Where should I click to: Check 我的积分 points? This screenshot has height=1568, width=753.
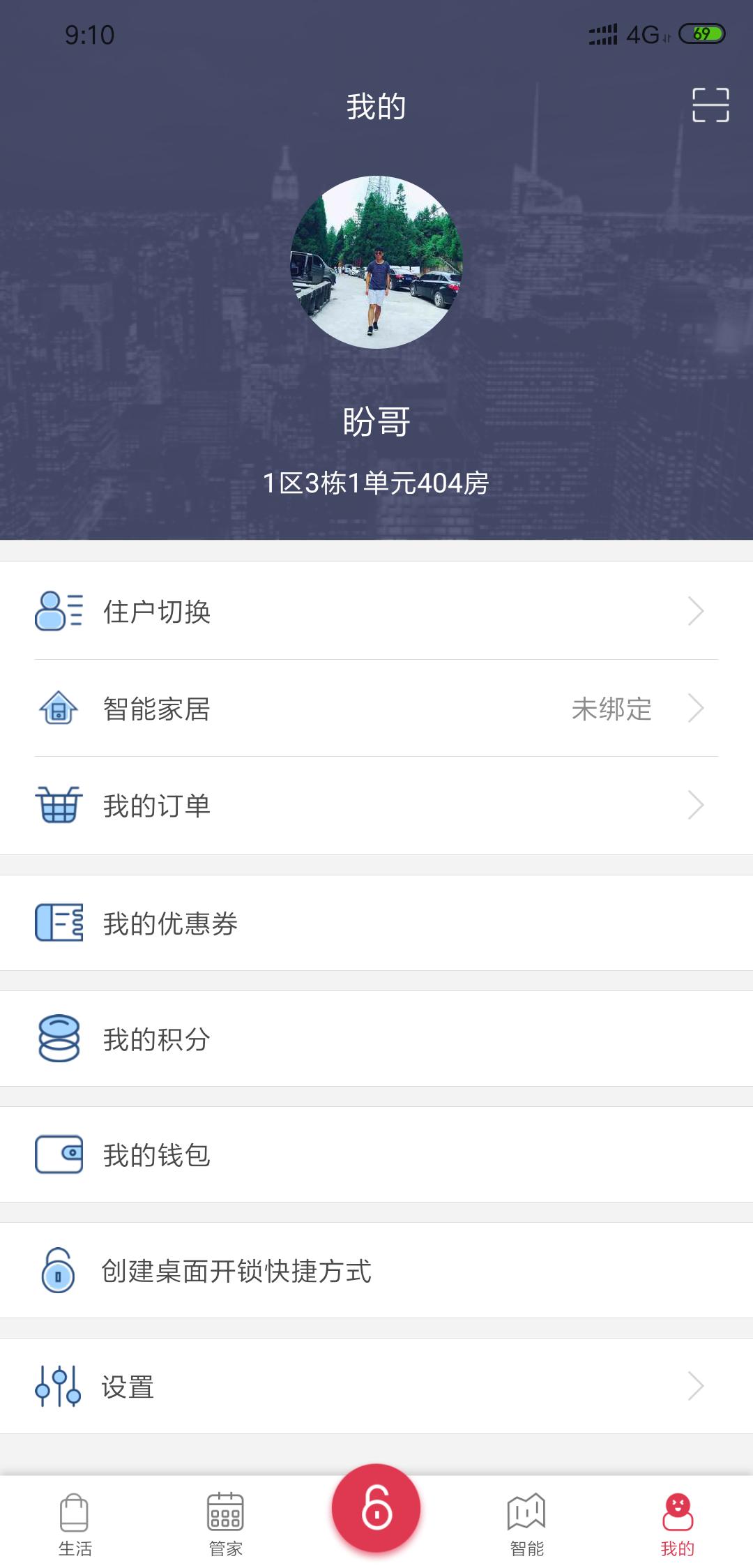376,1039
